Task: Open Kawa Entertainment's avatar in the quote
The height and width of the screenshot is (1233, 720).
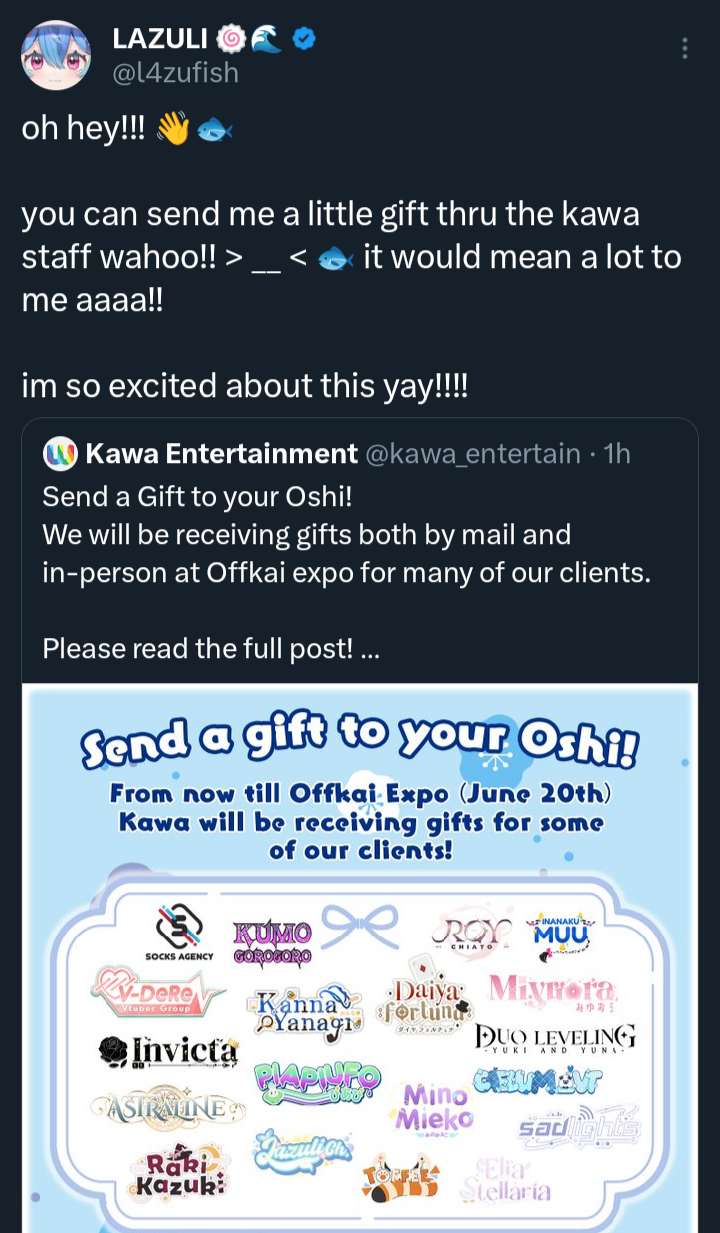Action: coord(60,454)
